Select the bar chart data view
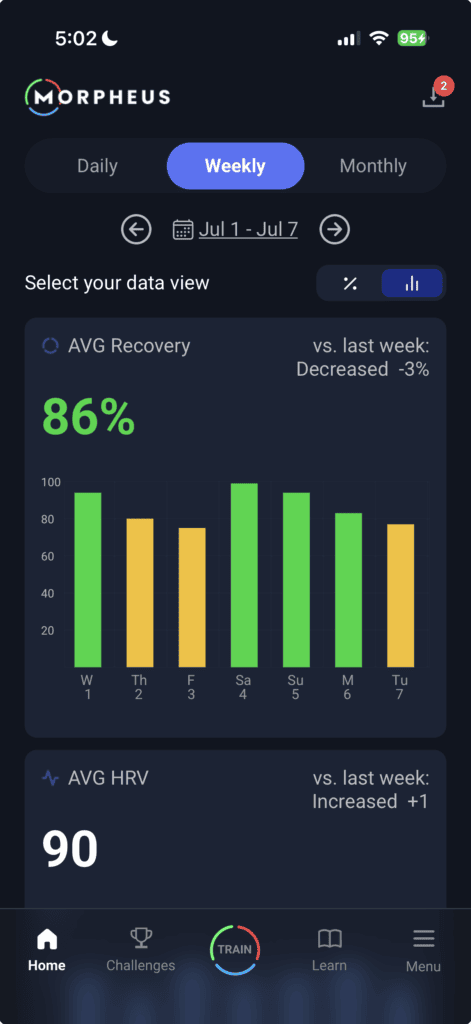Viewport: 471px width, 1024px height. (x=412, y=283)
